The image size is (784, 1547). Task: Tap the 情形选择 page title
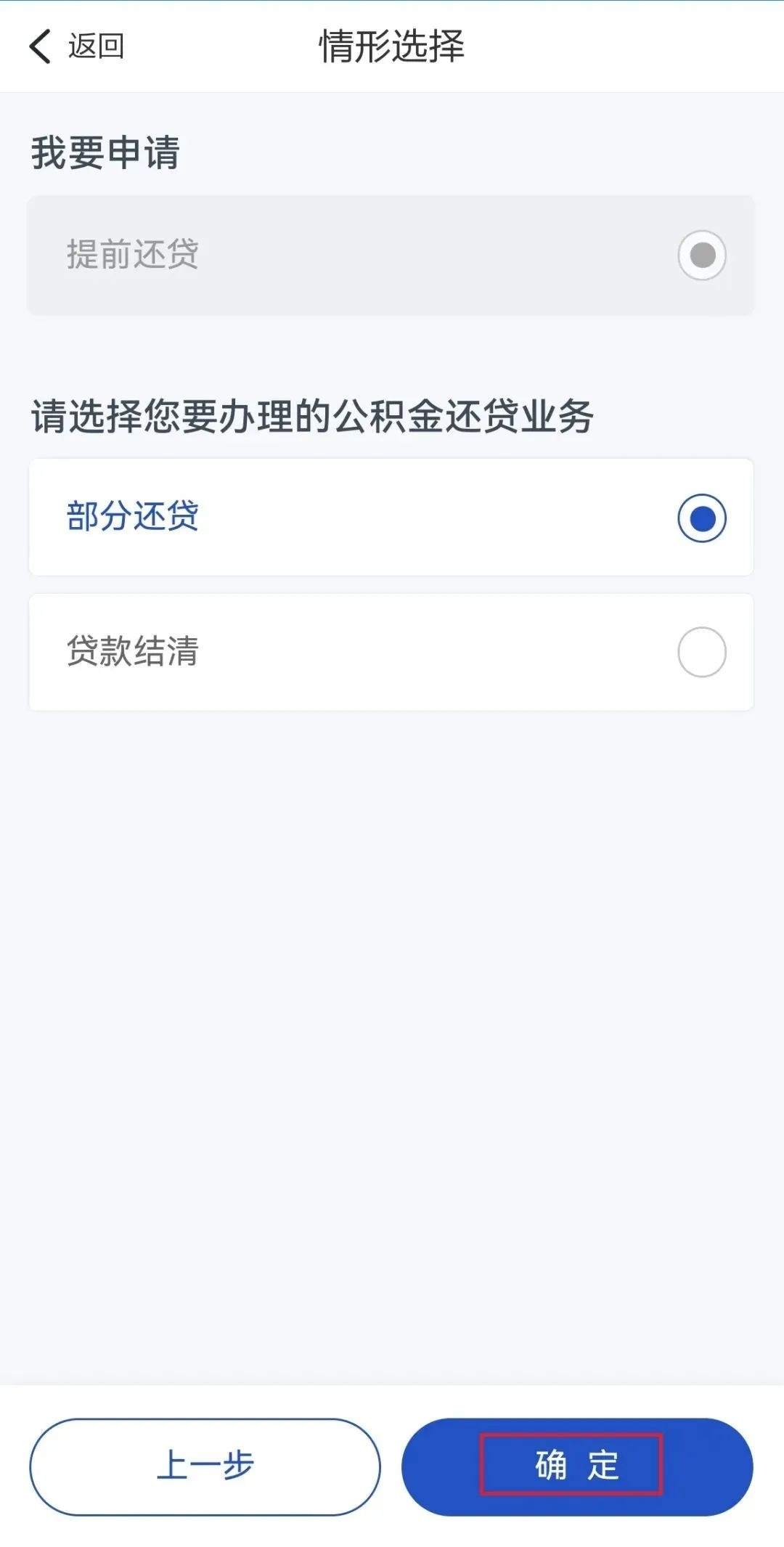(392, 44)
